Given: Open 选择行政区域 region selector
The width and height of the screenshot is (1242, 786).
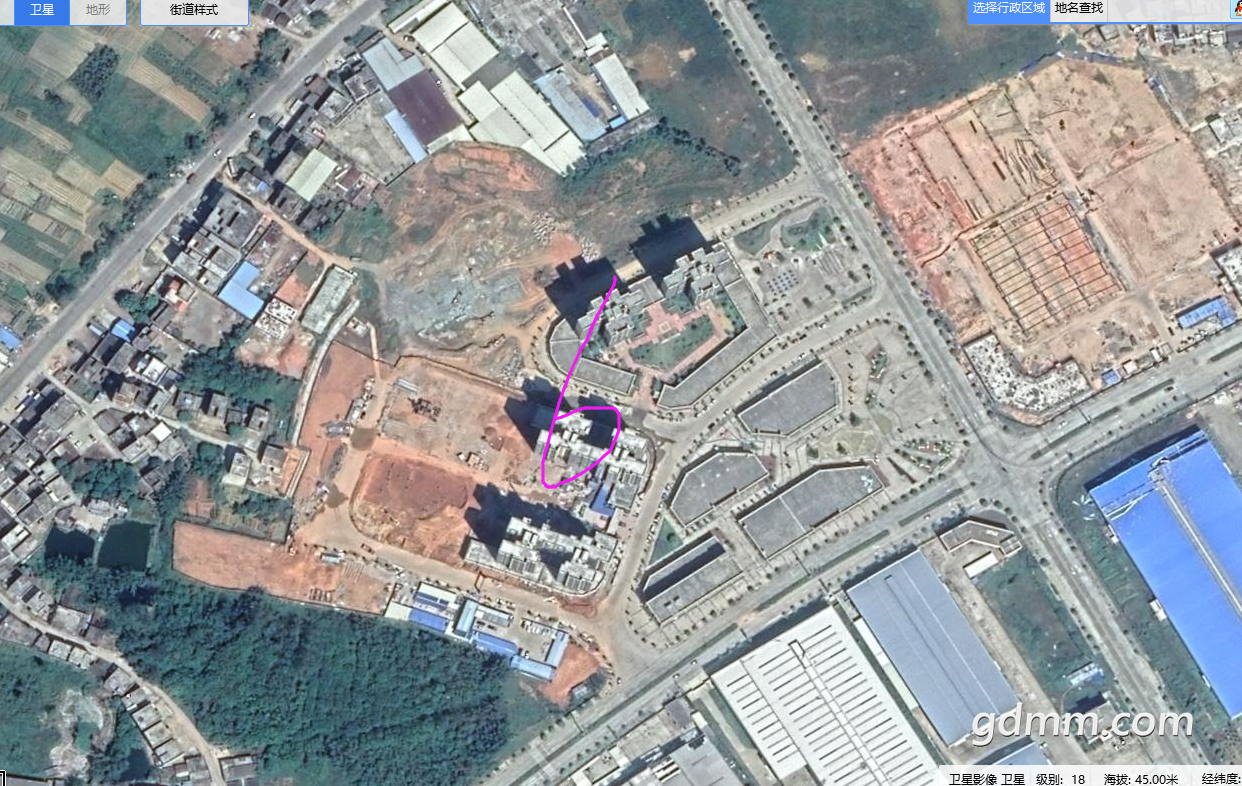Looking at the screenshot, I should pyautogui.click(x=1009, y=8).
